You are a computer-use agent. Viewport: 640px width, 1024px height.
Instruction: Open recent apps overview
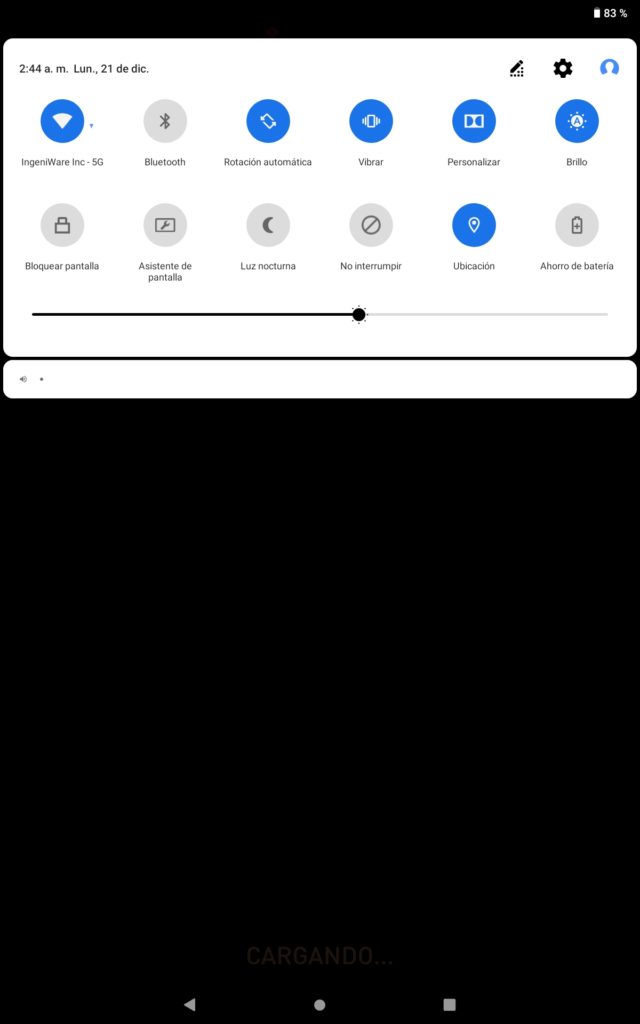449,1004
